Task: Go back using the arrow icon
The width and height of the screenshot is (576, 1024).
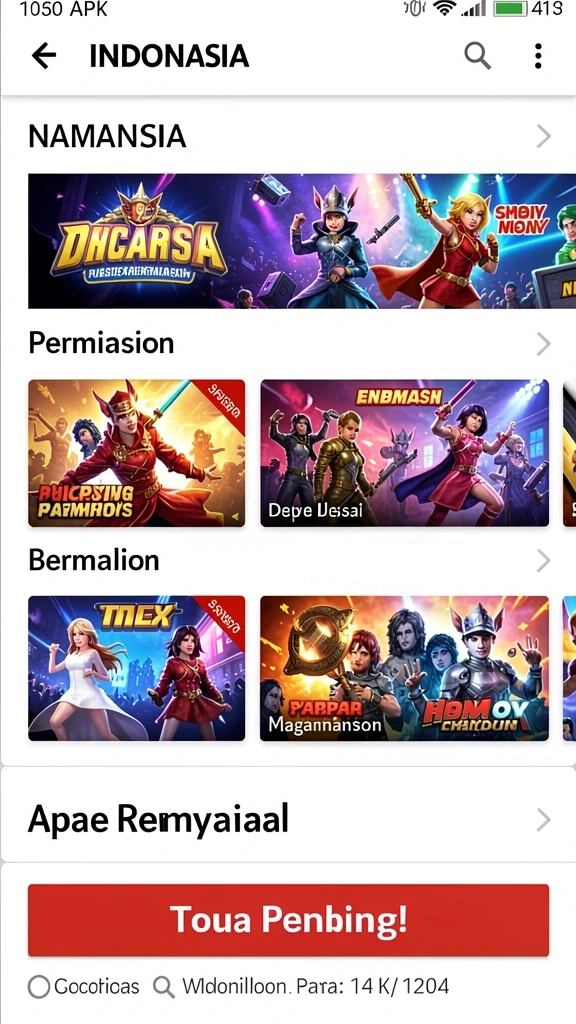Action: [x=44, y=56]
